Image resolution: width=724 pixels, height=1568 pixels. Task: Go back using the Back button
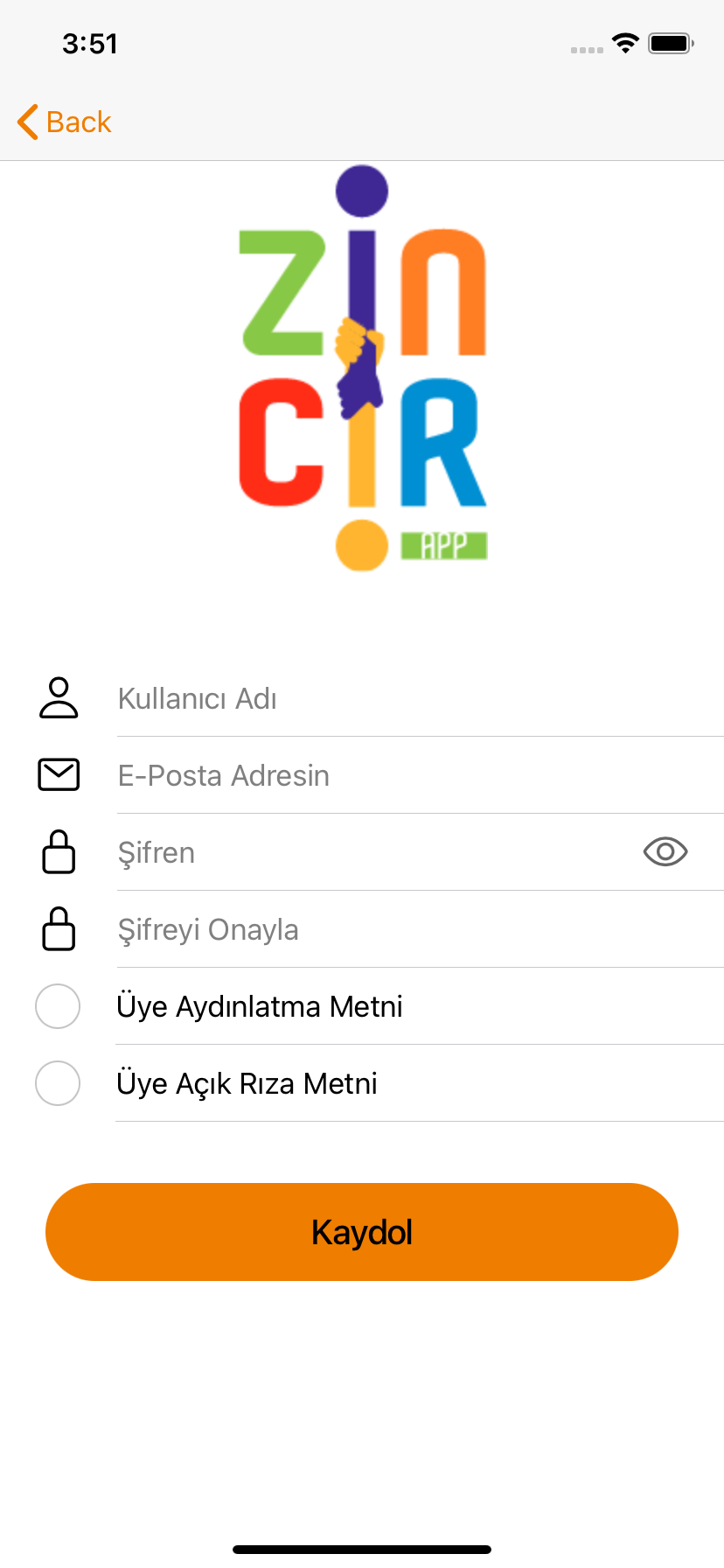(65, 122)
